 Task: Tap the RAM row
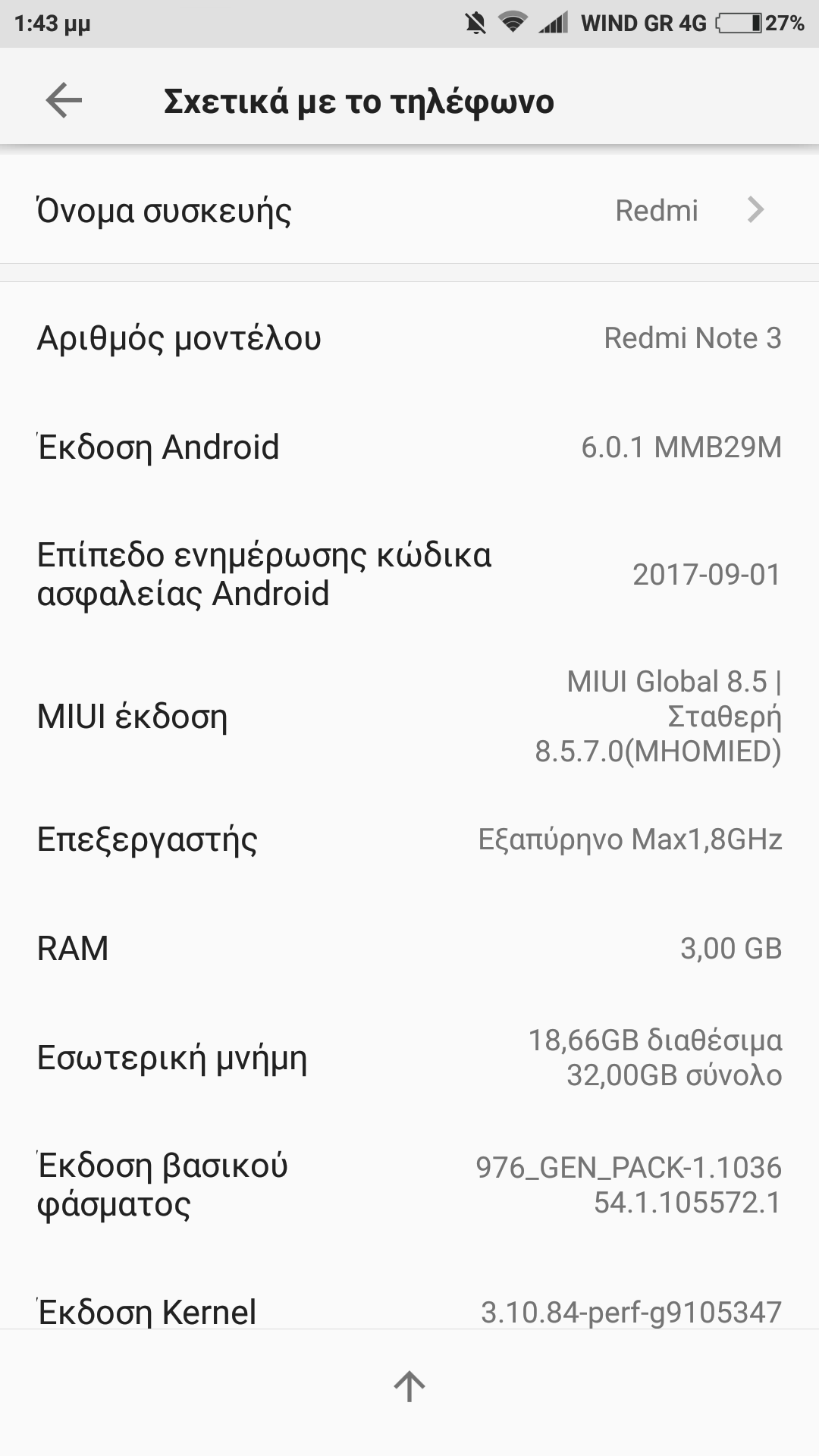[409, 949]
